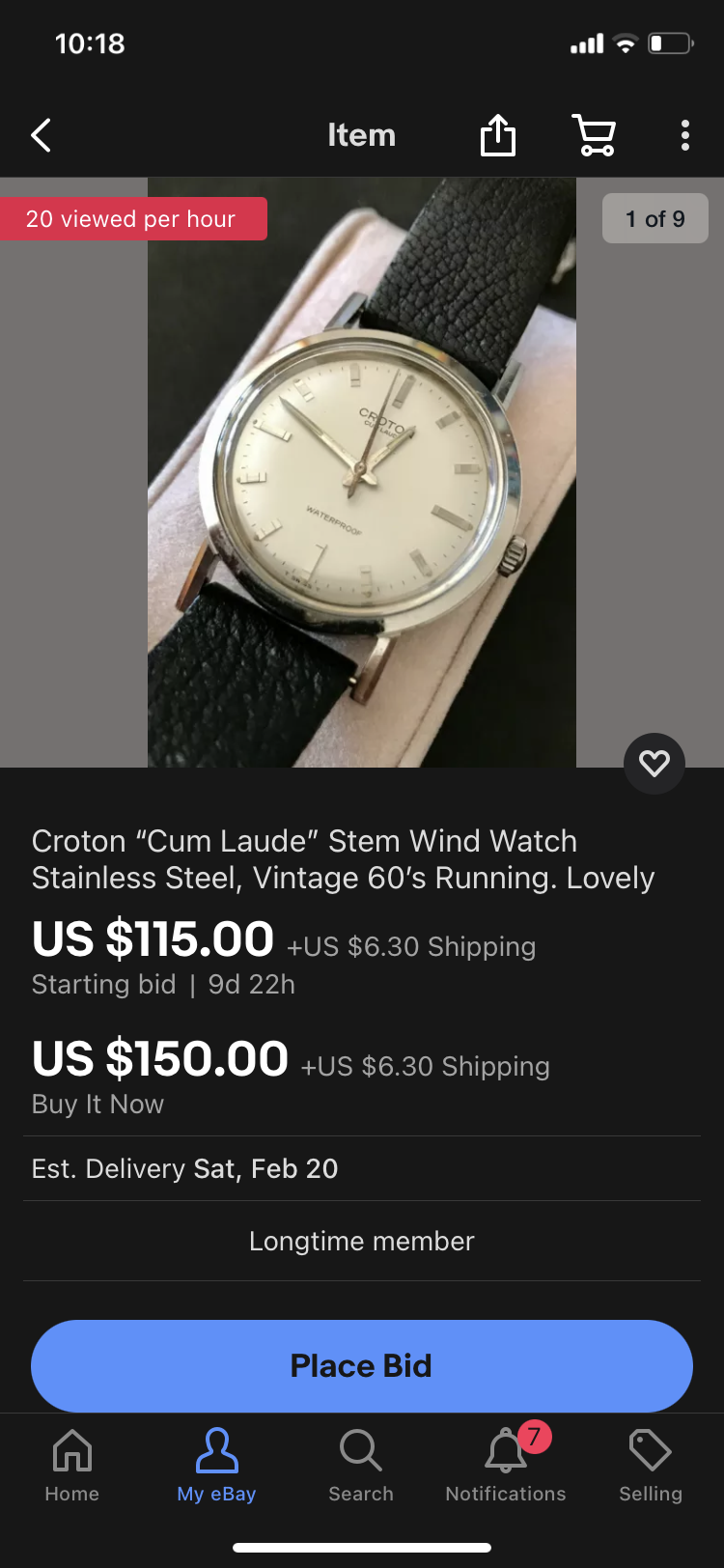Share this watch listing
The width and height of the screenshot is (724, 1568).
click(x=498, y=135)
